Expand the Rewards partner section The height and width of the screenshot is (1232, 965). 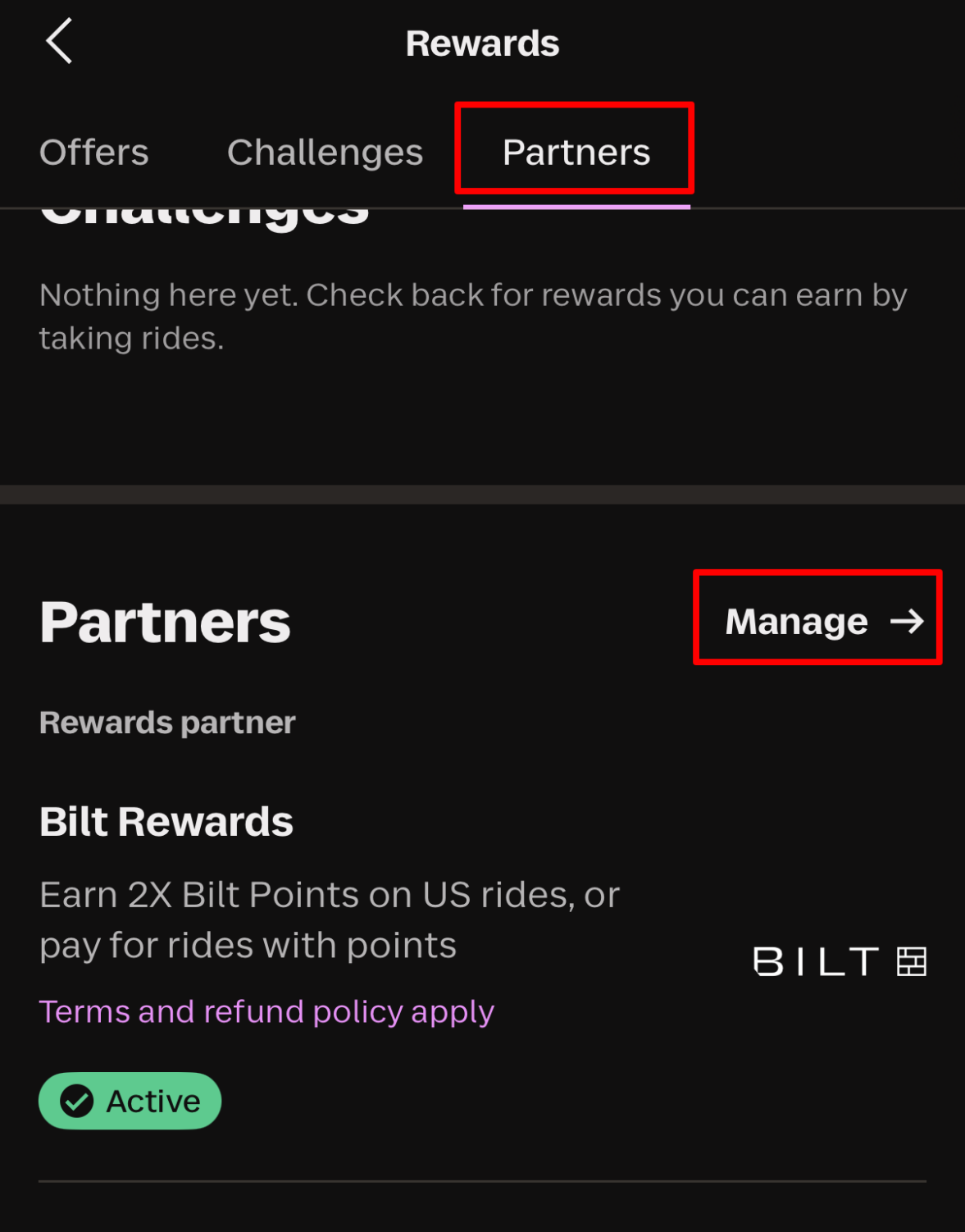pyautogui.click(x=167, y=723)
